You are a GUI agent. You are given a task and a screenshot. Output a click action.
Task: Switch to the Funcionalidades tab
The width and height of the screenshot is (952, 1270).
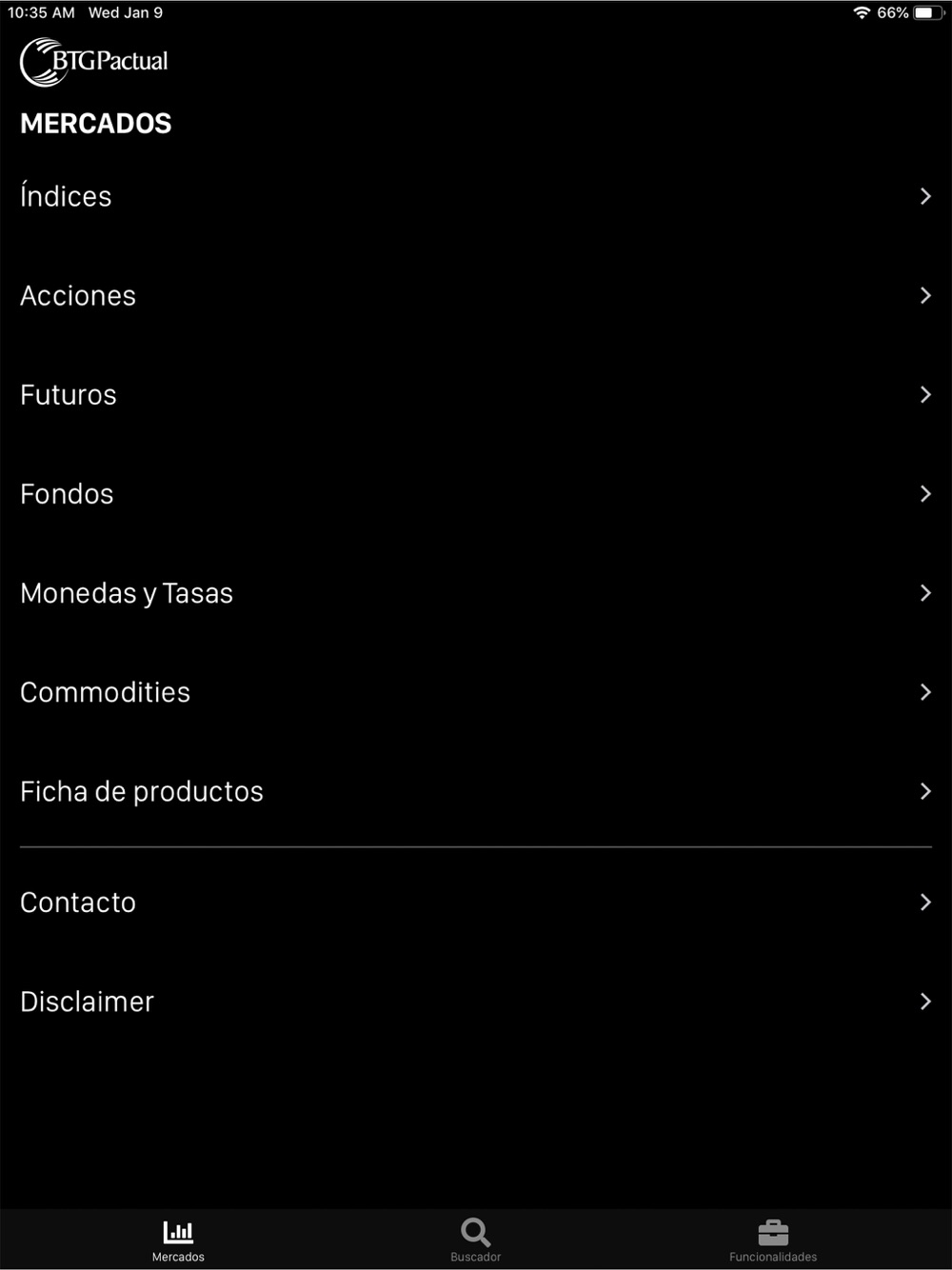pos(773,1240)
